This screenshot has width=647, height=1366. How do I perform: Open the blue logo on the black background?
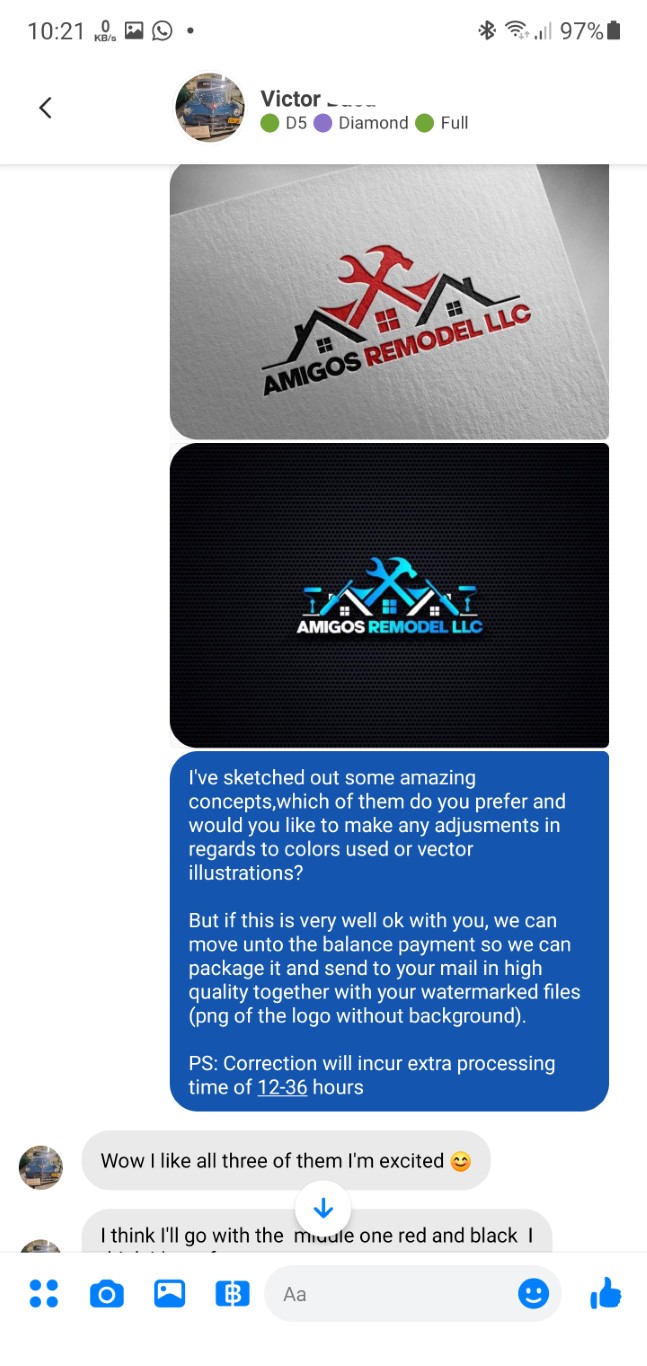389,595
